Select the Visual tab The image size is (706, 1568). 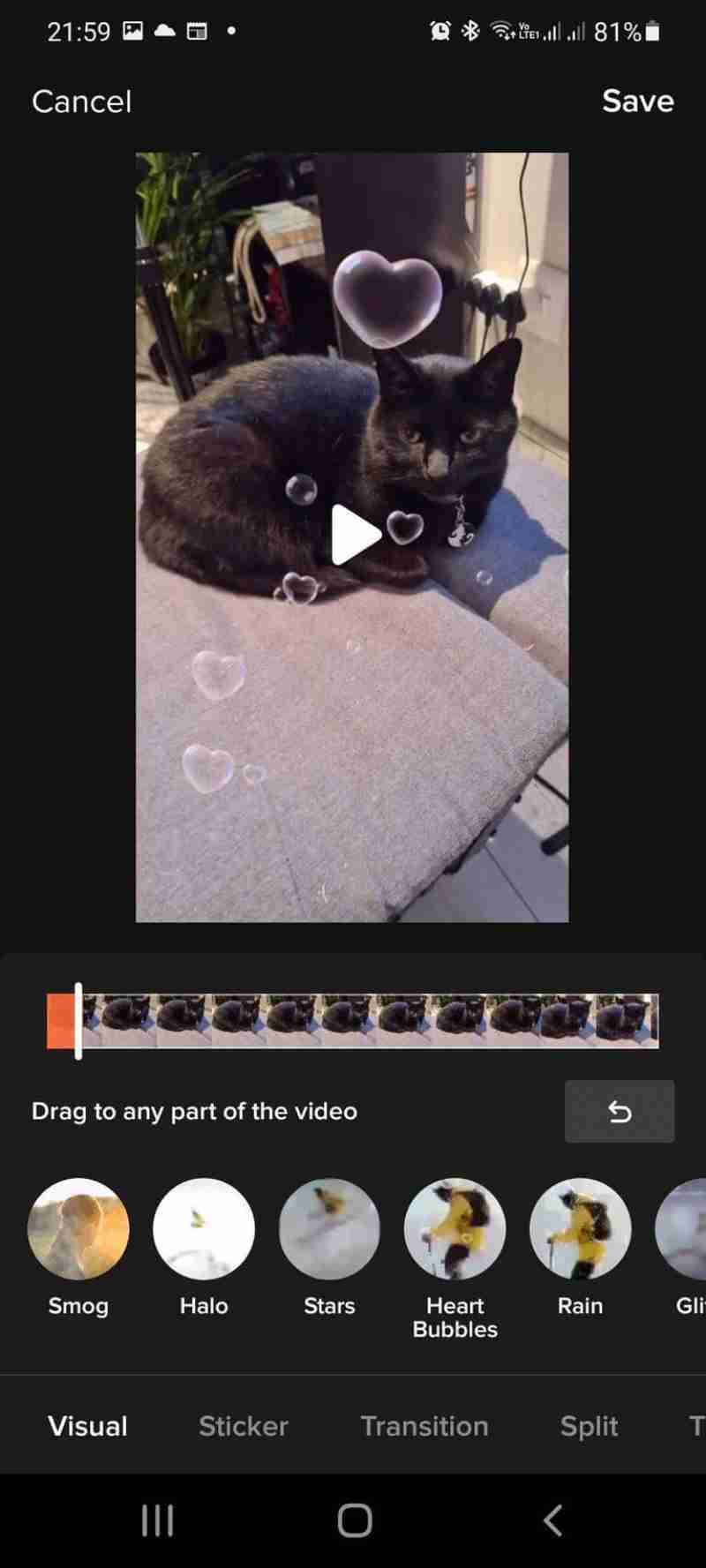coord(87,1426)
